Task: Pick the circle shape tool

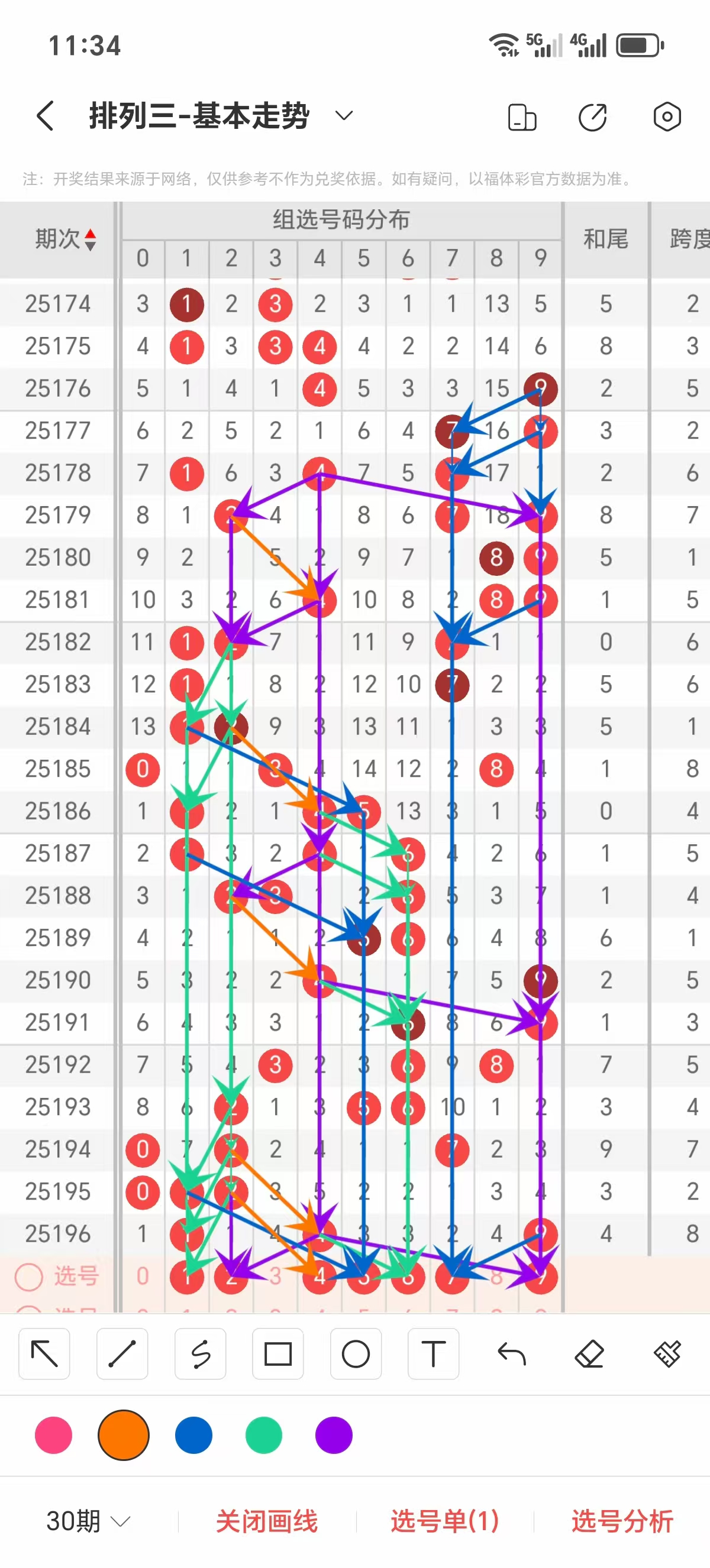Action: tap(356, 1354)
